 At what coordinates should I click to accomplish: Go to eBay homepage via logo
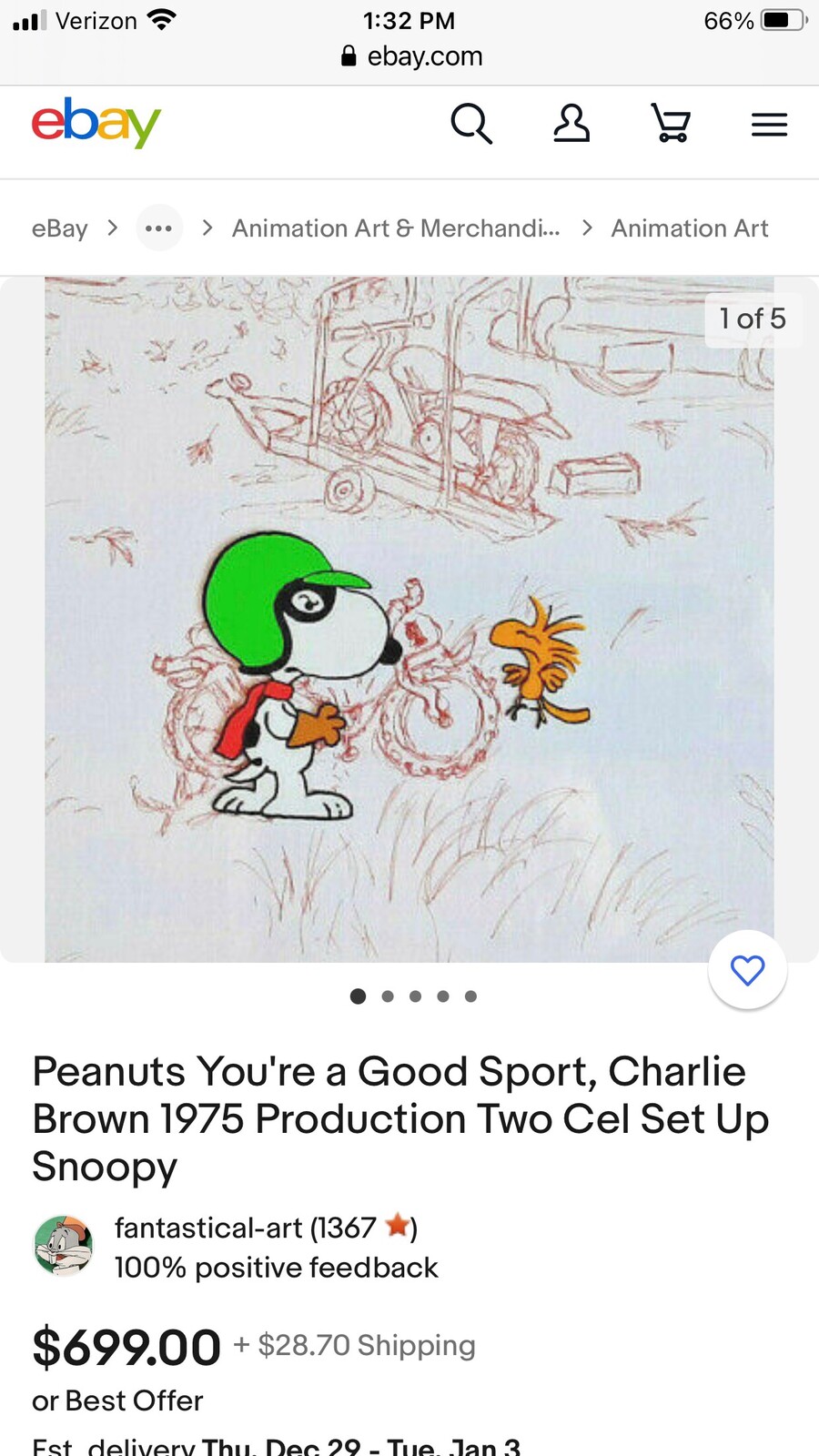point(96,122)
